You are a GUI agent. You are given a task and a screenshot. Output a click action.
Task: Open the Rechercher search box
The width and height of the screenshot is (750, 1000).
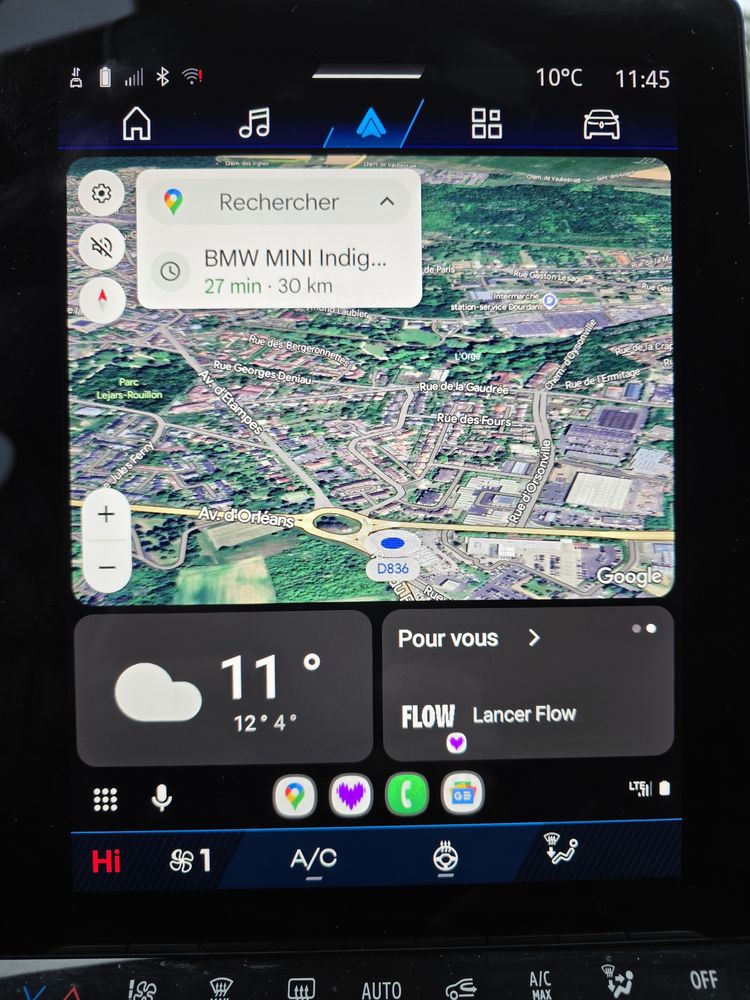[278, 202]
